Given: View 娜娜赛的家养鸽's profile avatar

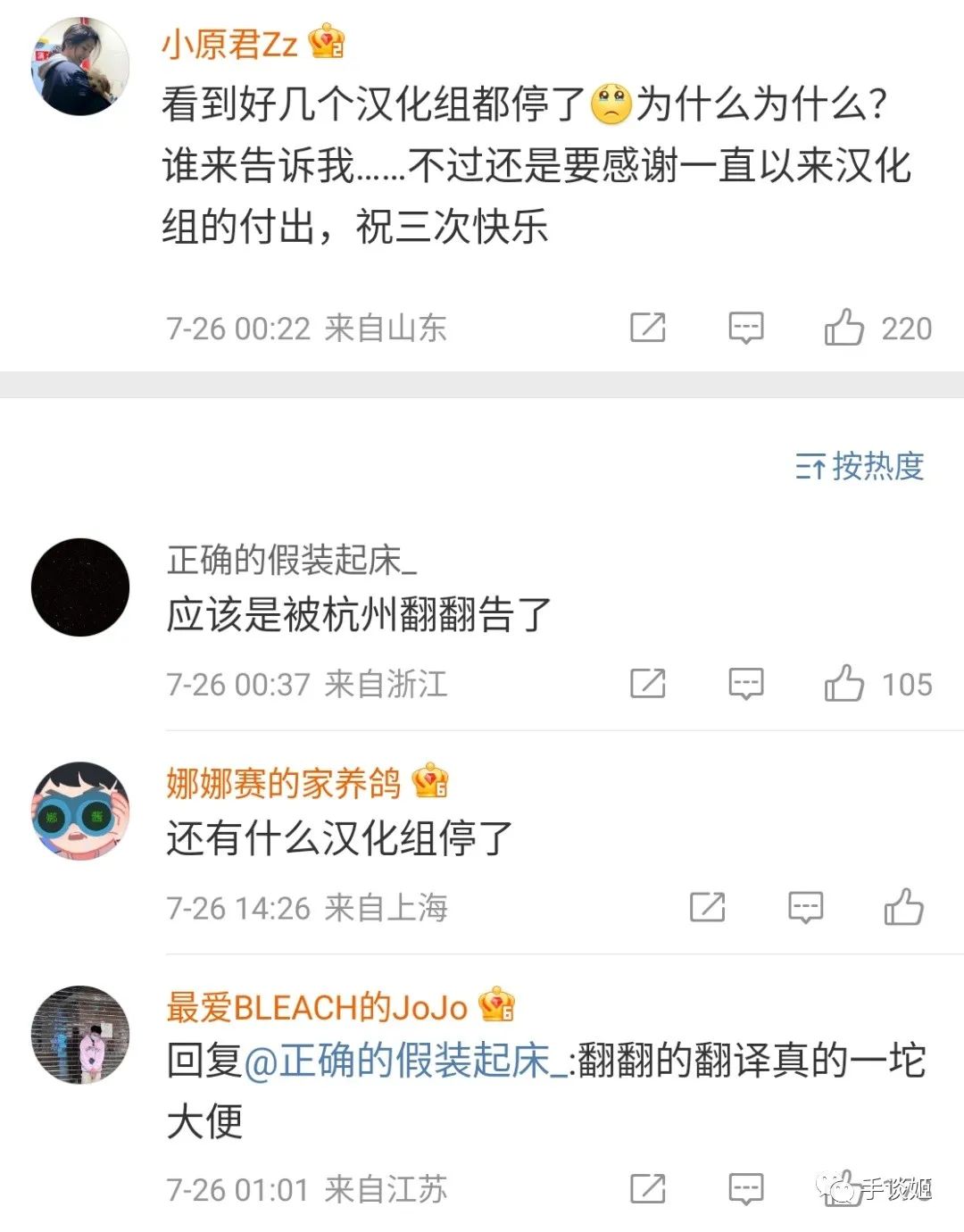Looking at the screenshot, I should pyautogui.click(x=80, y=811).
